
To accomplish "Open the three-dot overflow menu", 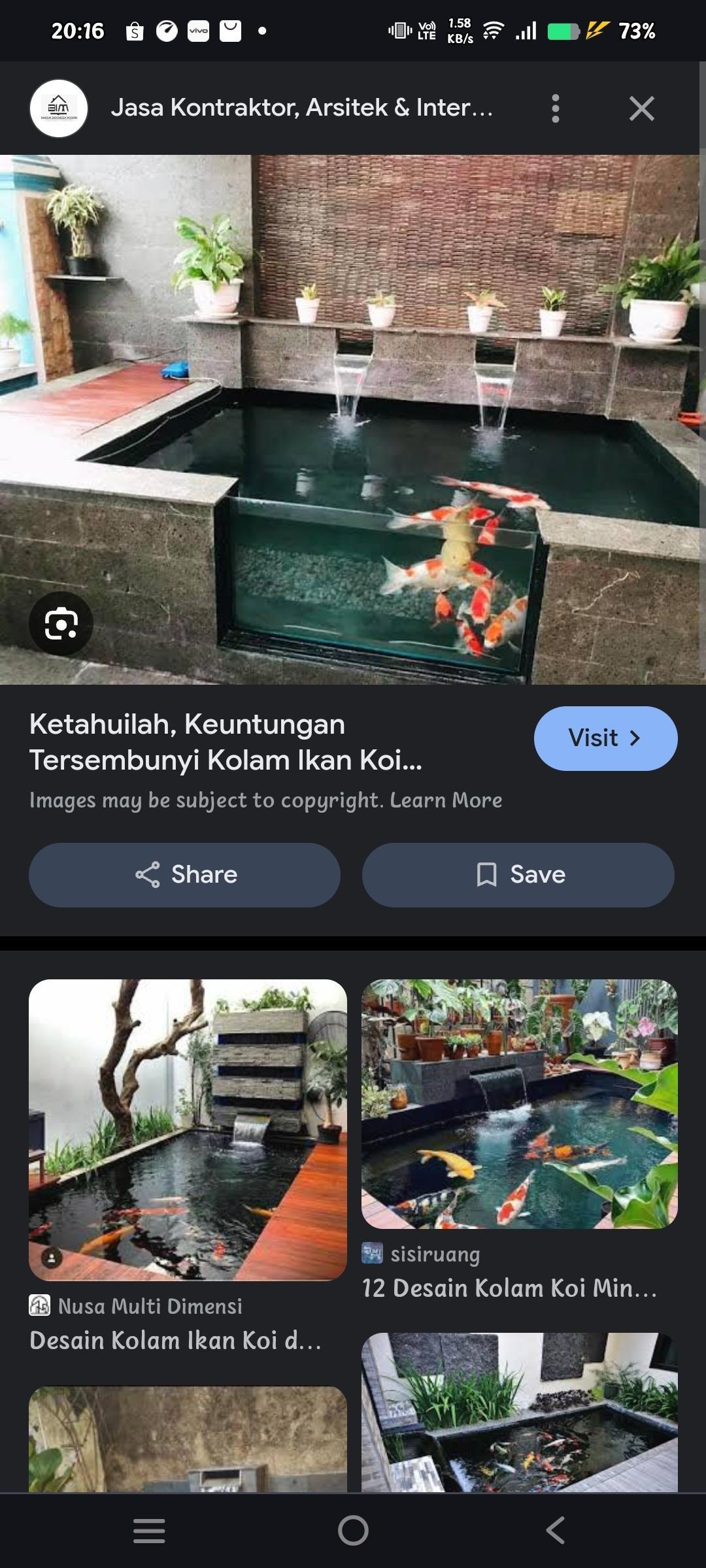I will [x=555, y=108].
